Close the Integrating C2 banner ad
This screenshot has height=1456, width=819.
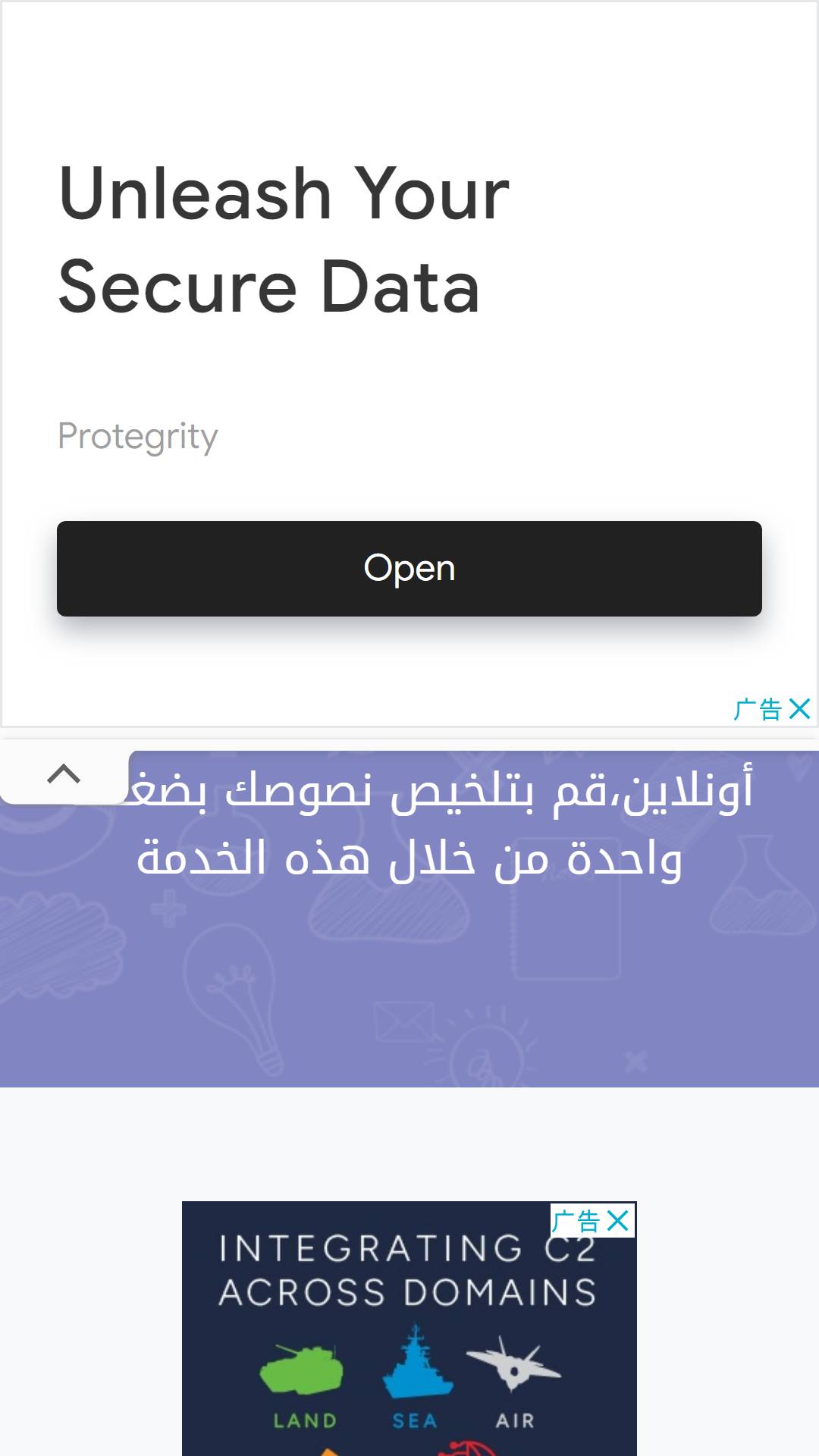618,1221
